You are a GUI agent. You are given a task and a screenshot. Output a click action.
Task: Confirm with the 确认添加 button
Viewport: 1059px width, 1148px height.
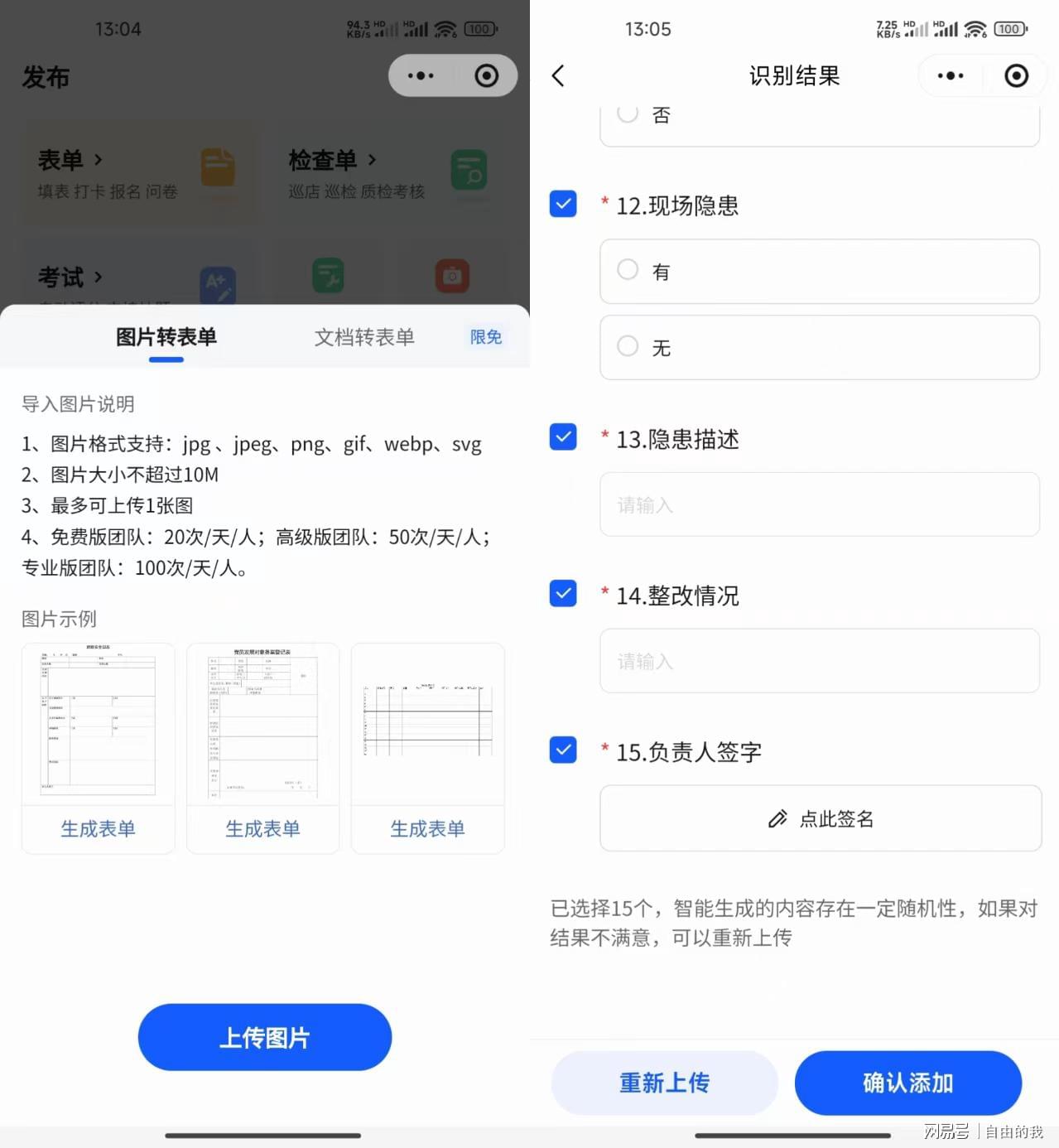coord(907,1083)
